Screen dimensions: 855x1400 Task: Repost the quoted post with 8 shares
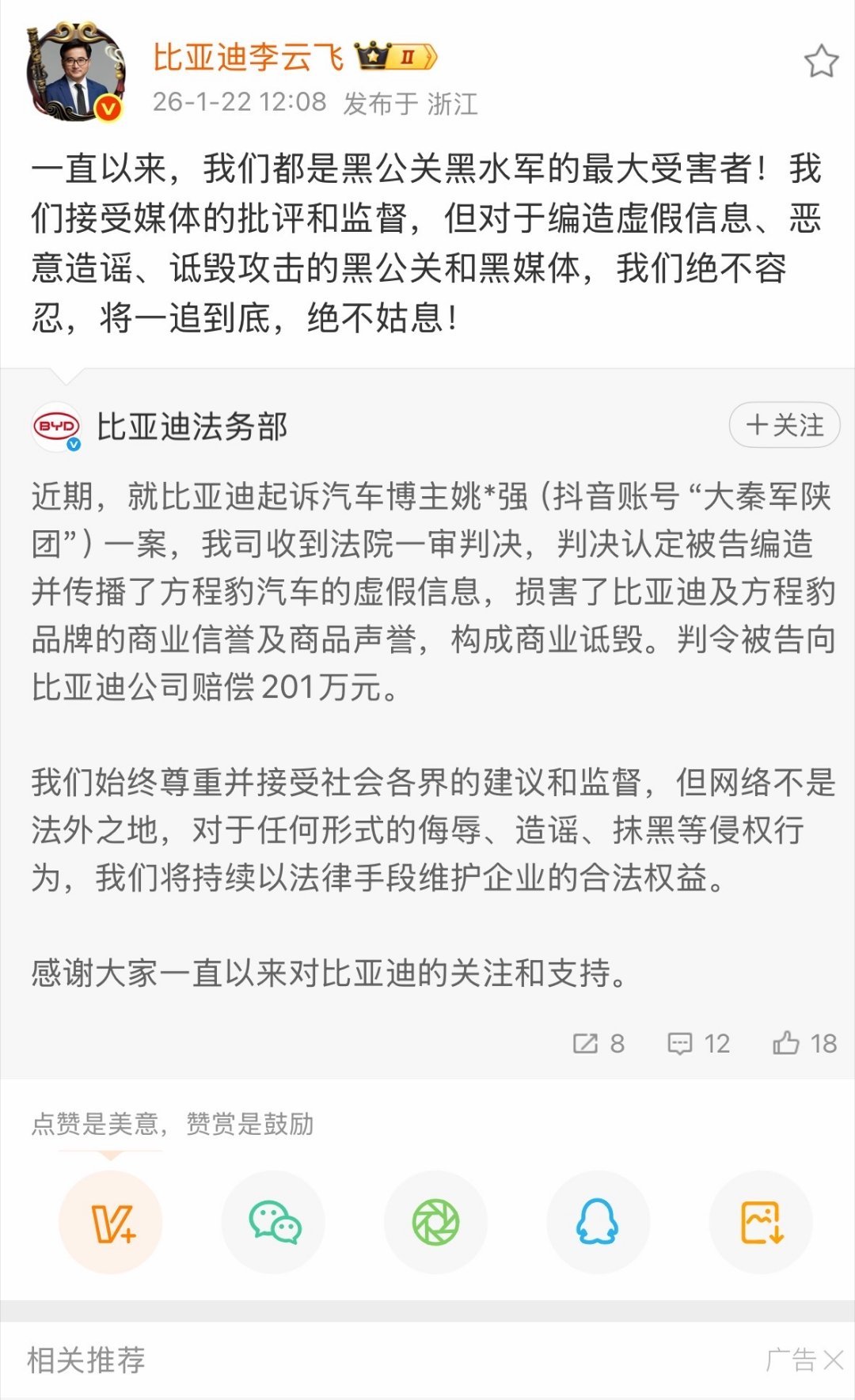(x=598, y=1043)
